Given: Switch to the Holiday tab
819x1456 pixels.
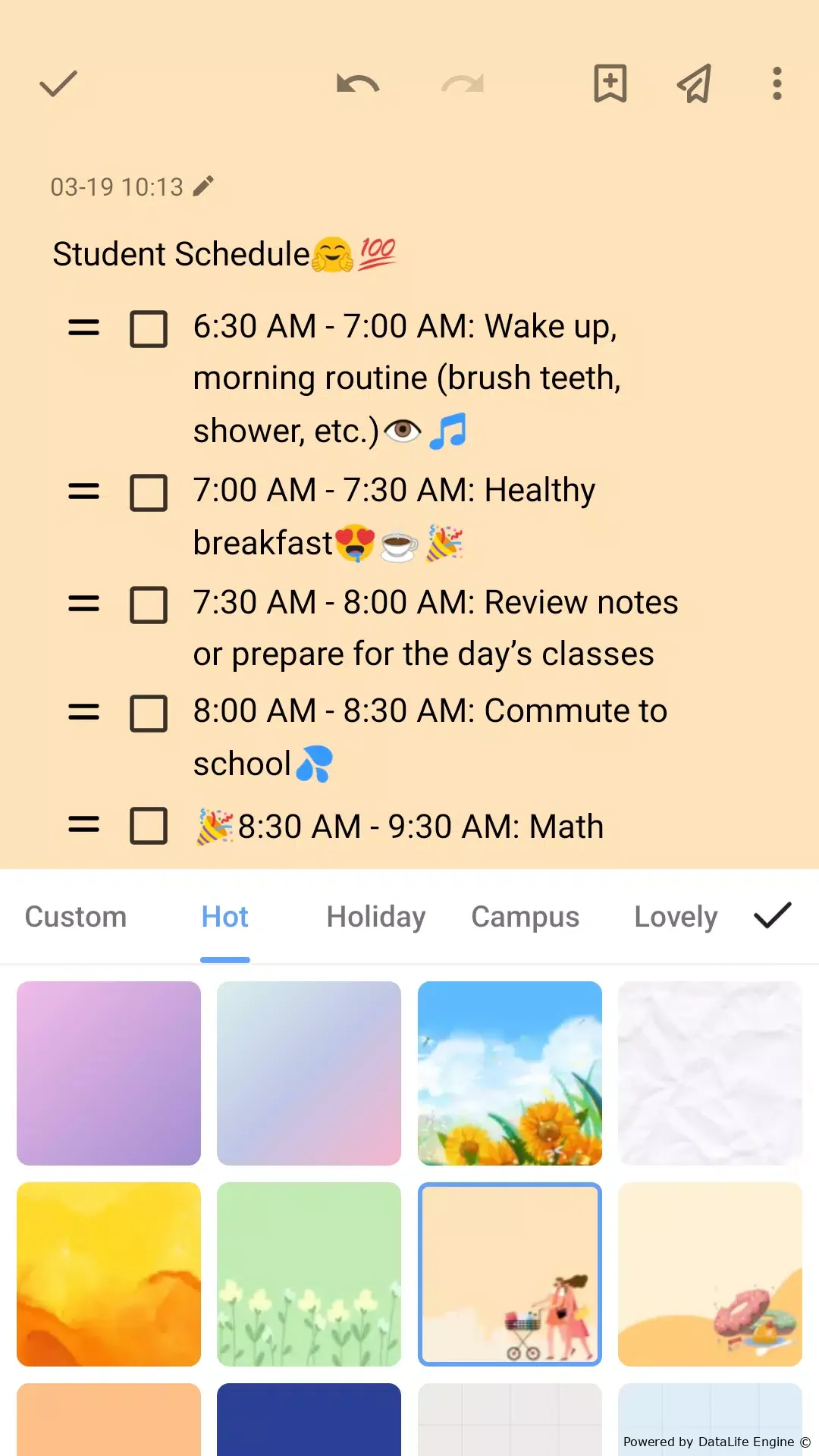Looking at the screenshot, I should coord(375,917).
